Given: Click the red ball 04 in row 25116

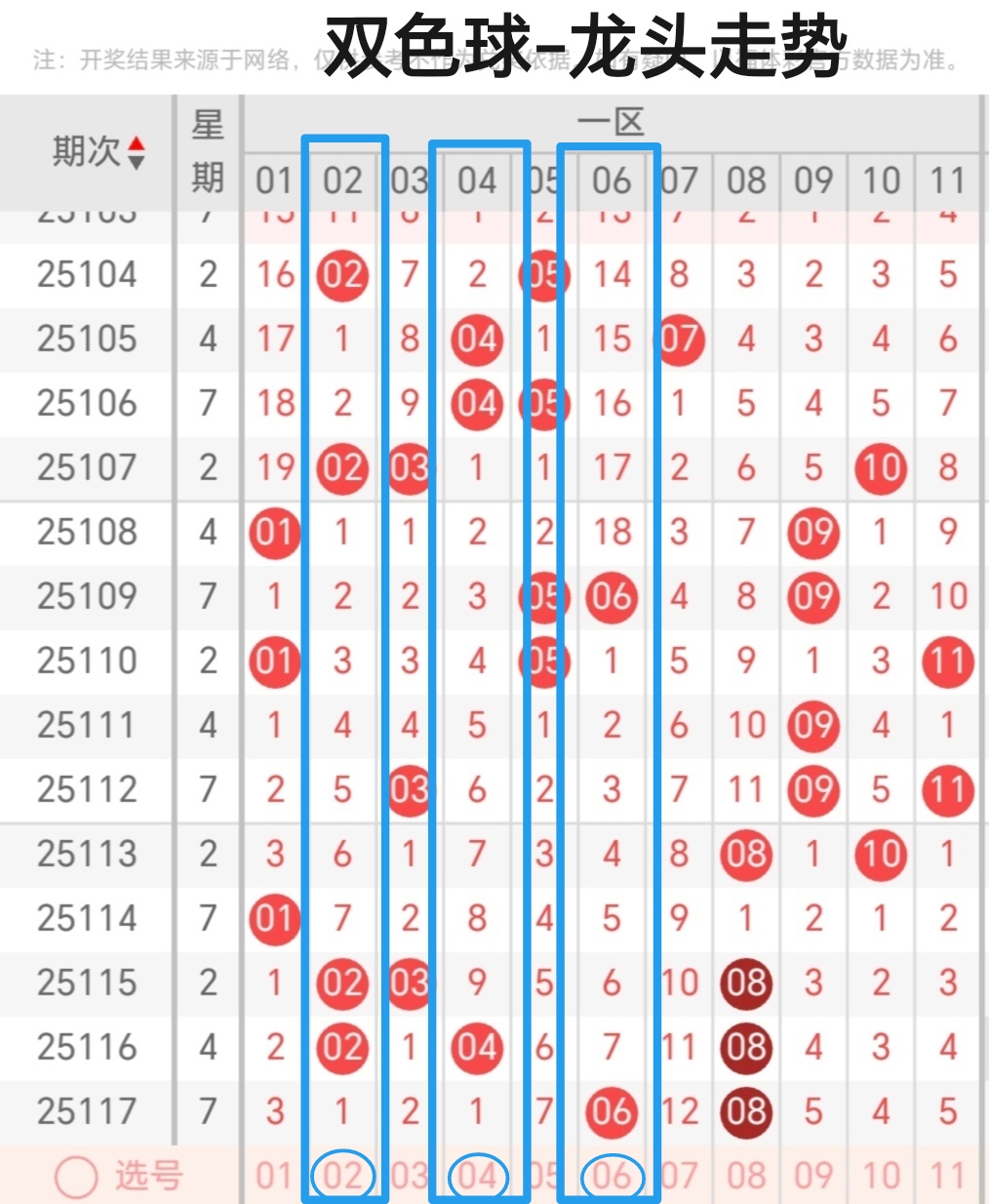Looking at the screenshot, I should (x=477, y=1046).
